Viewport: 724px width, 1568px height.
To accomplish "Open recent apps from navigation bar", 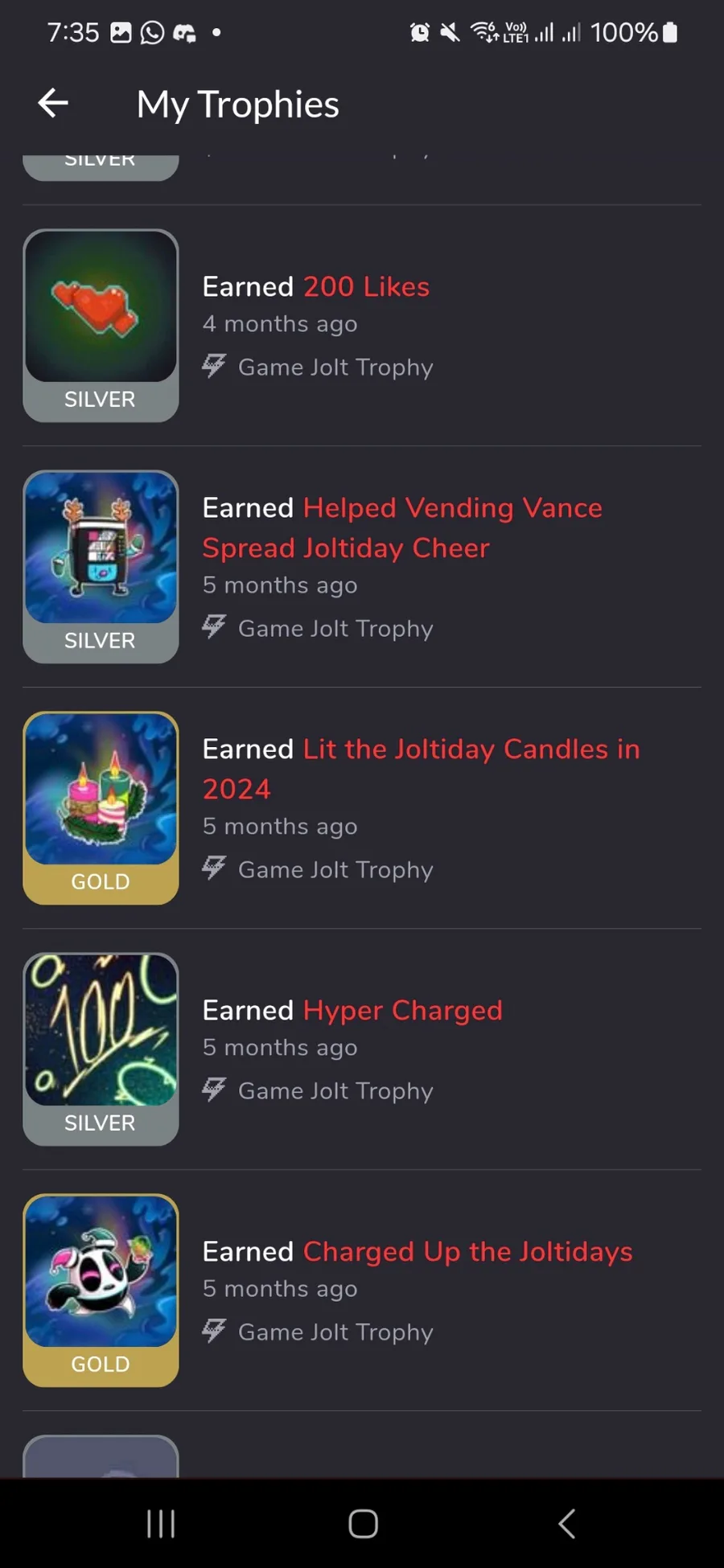I will [161, 1523].
